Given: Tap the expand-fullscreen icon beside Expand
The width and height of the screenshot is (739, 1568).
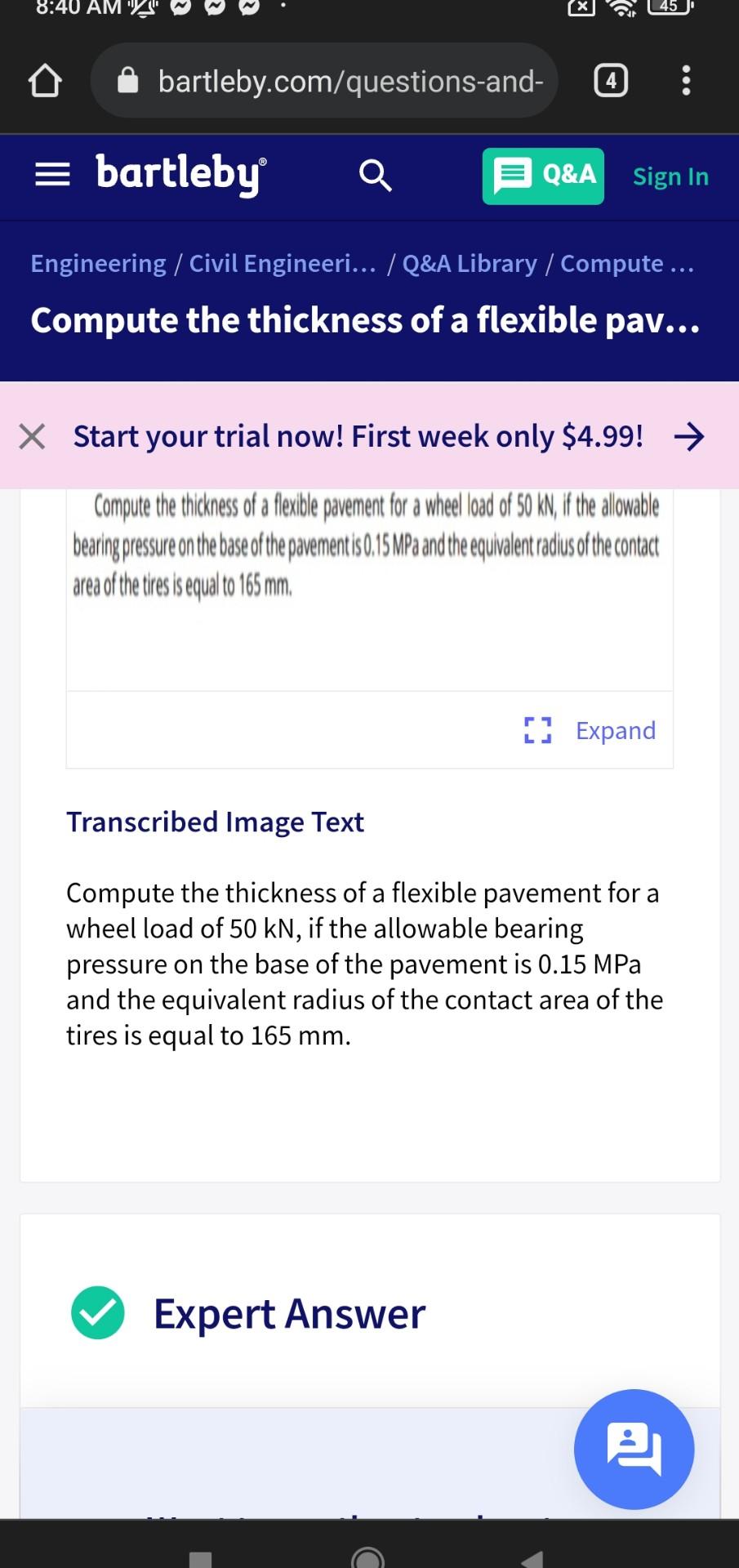Looking at the screenshot, I should click(x=536, y=729).
